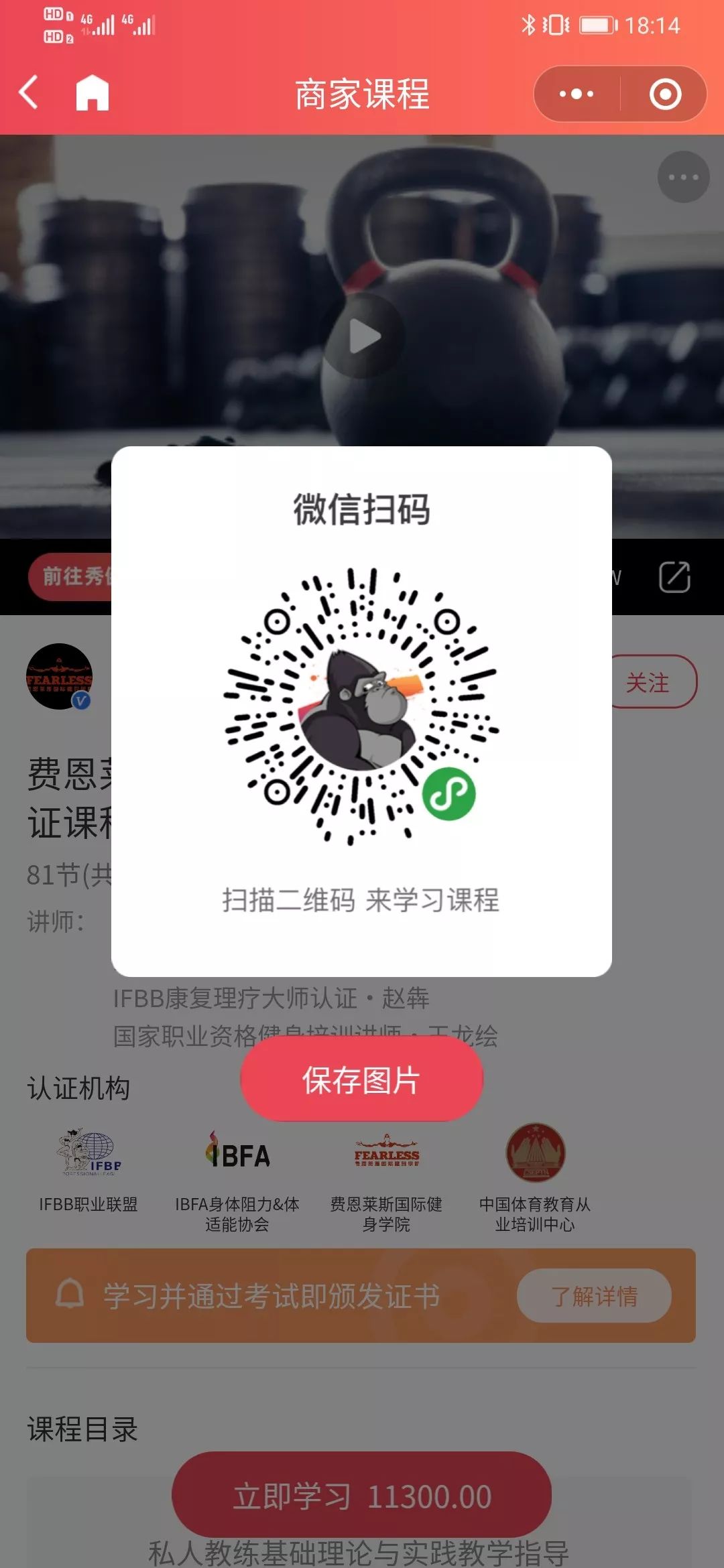The height and width of the screenshot is (1568, 724).
Task: Close the mini program via circle icon
Action: click(665, 94)
